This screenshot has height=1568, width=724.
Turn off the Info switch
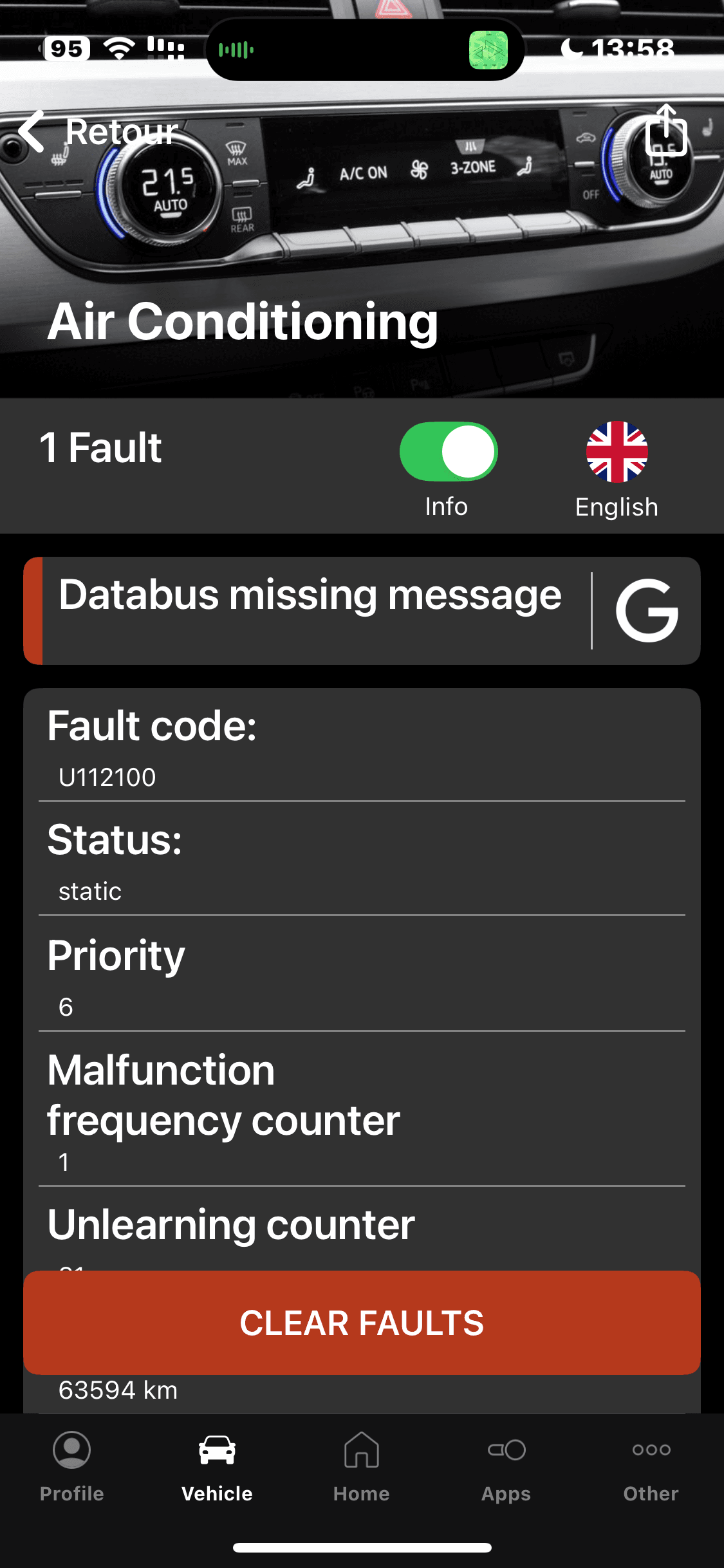(x=449, y=451)
